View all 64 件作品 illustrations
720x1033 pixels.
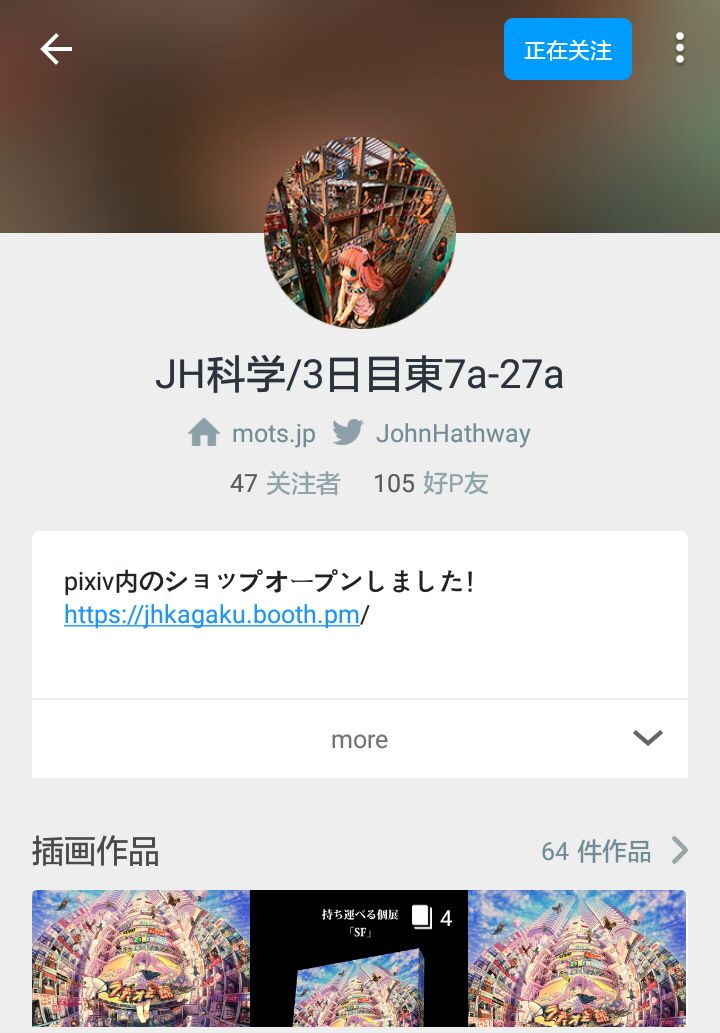click(614, 851)
